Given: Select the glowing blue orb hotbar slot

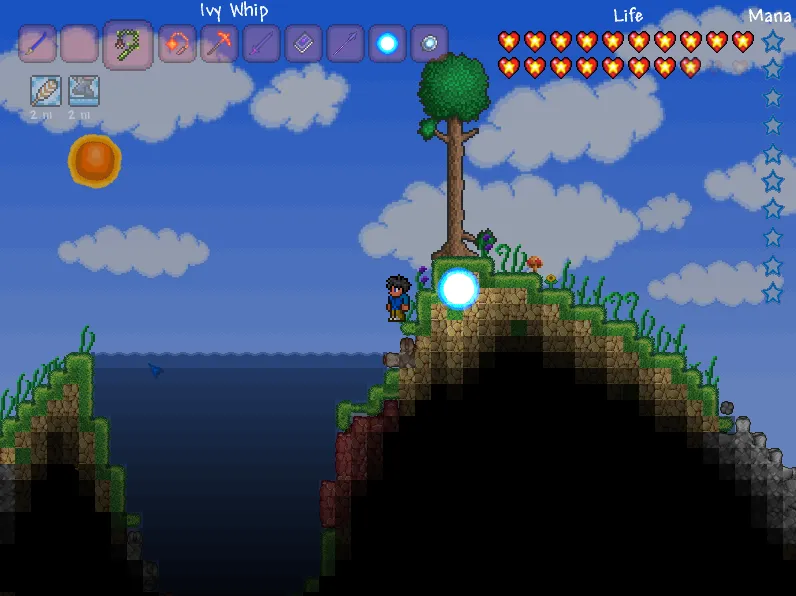Looking at the screenshot, I should (x=387, y=44).
